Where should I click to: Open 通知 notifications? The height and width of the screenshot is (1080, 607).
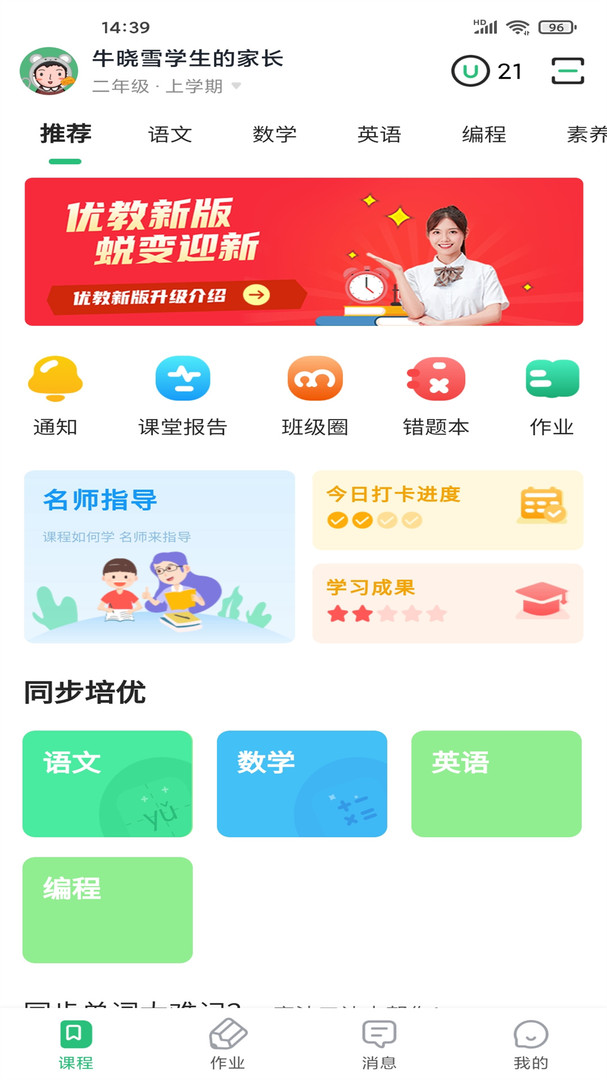[x=55, y=396]
